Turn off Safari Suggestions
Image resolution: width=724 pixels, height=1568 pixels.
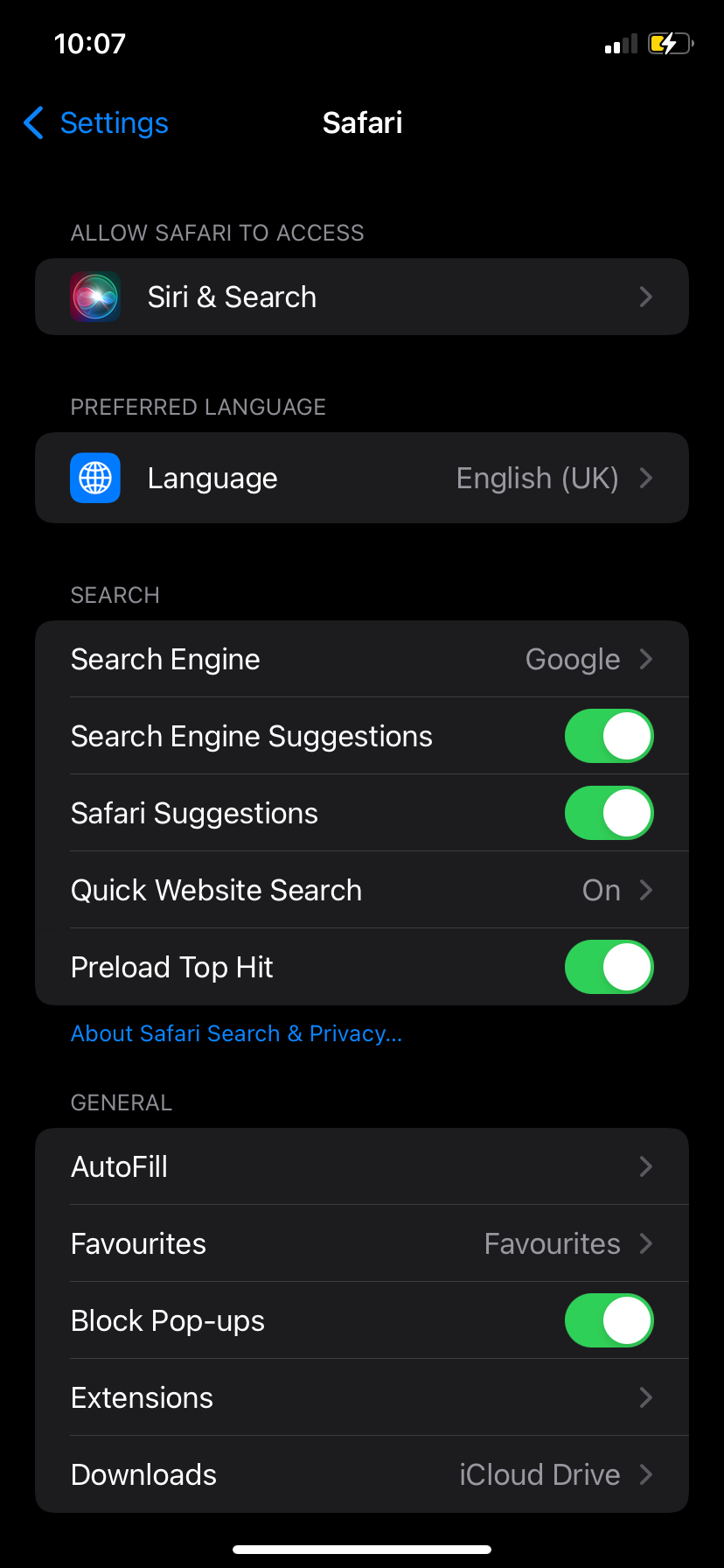[x=609, y=813]
